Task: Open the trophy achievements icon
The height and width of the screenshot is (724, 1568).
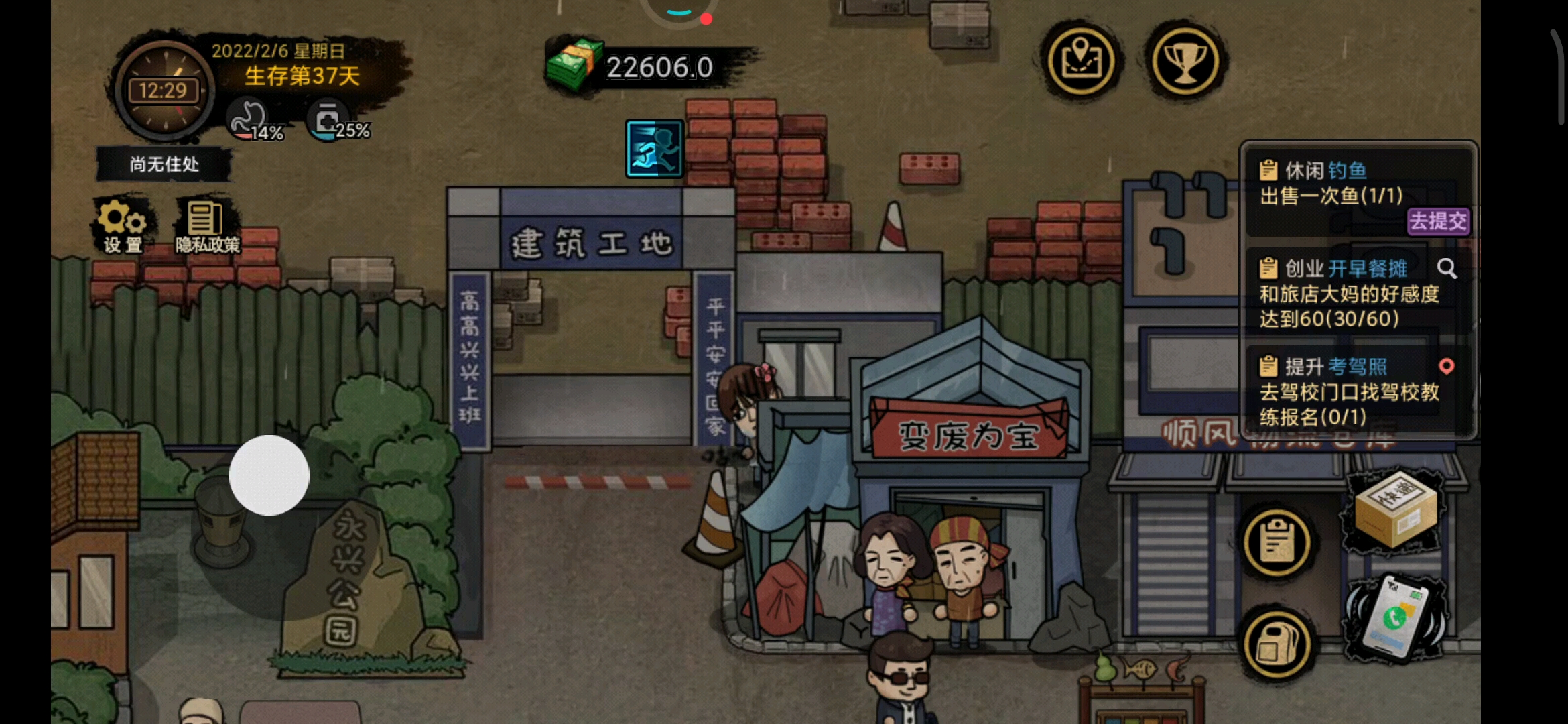Action: 1184,62
